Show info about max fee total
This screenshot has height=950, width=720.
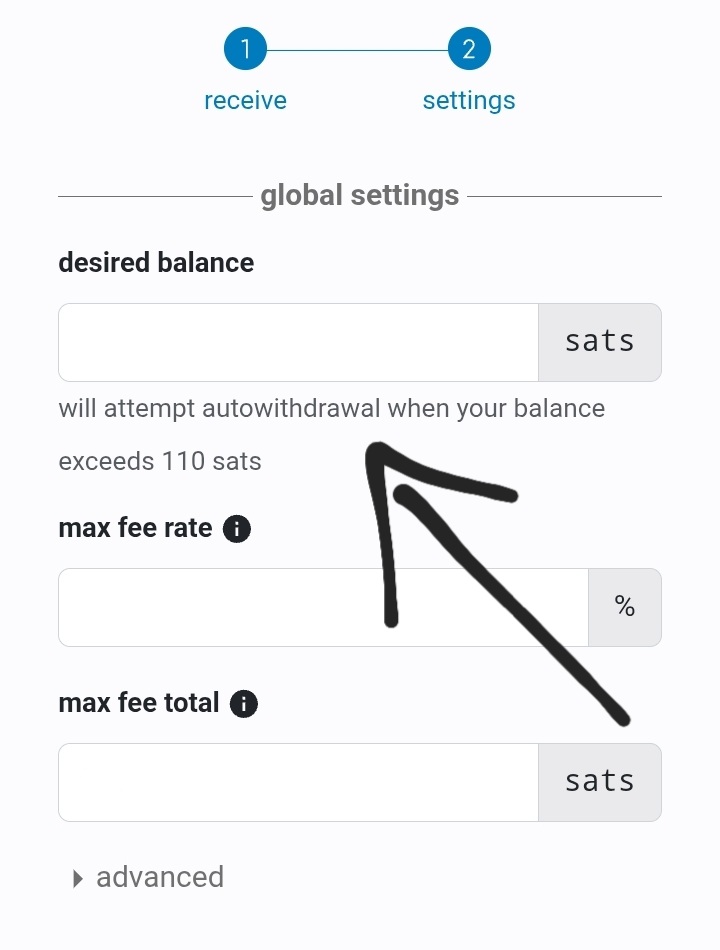(244, 704)
